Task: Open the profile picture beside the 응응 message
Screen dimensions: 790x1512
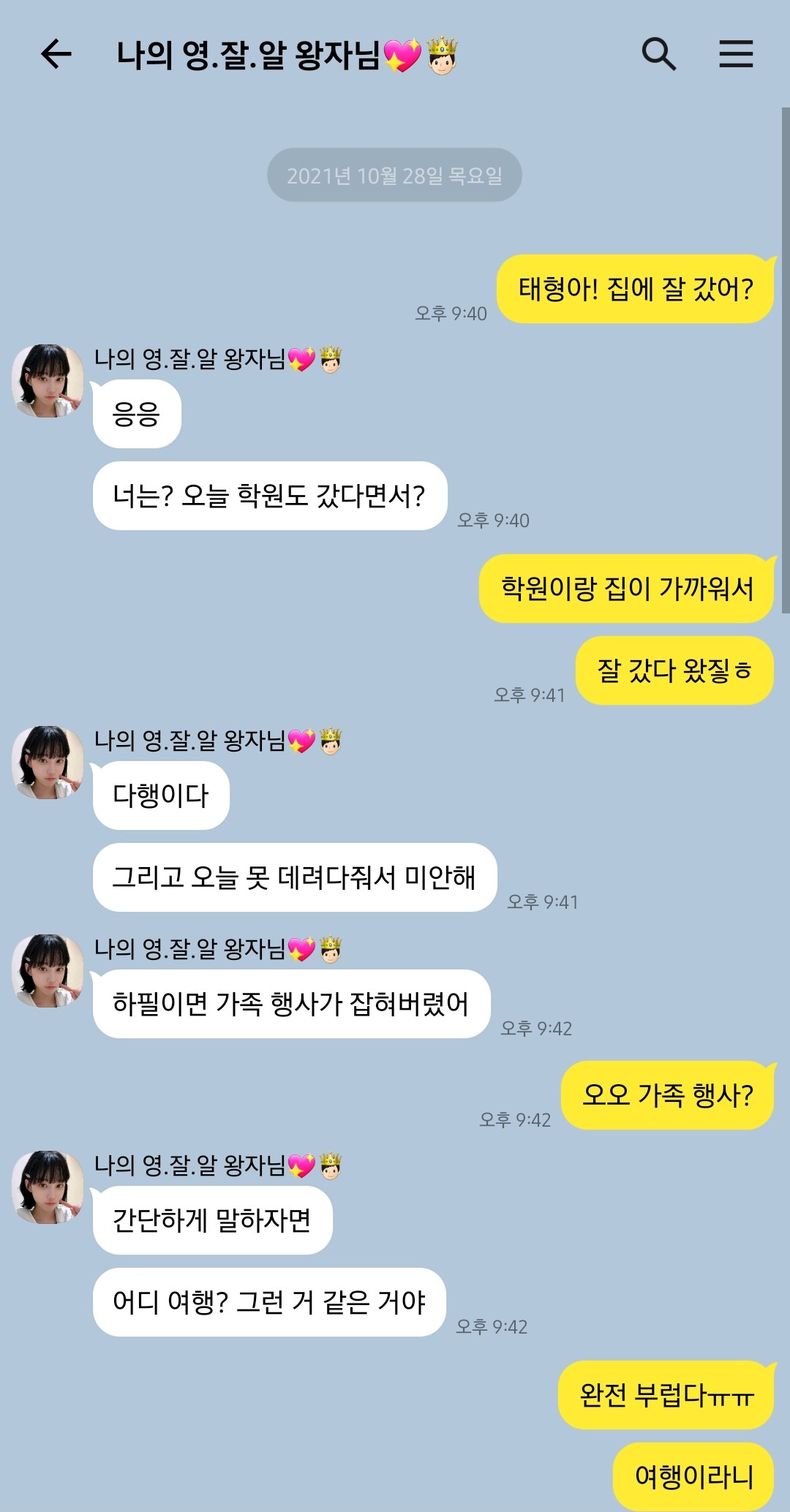Action: click(48, 381)
